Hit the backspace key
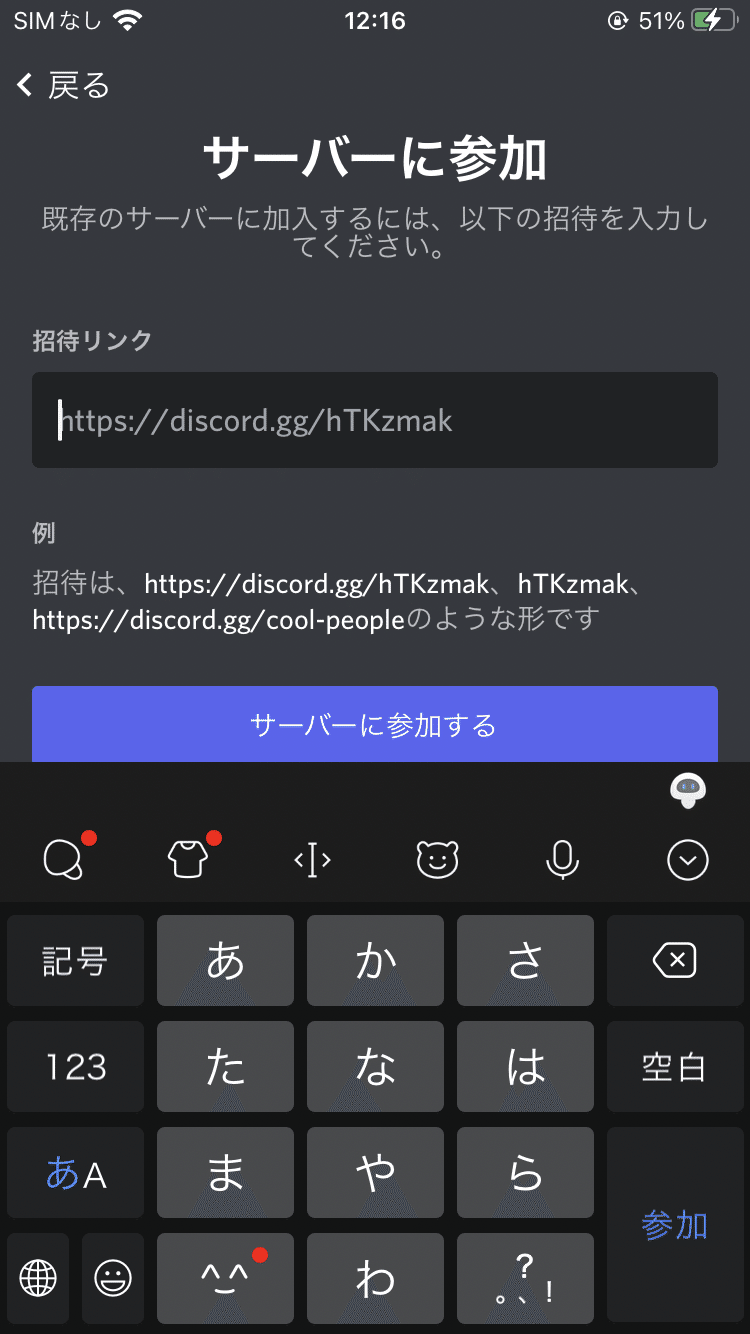 pyautogui.click(x=675, y=961)
